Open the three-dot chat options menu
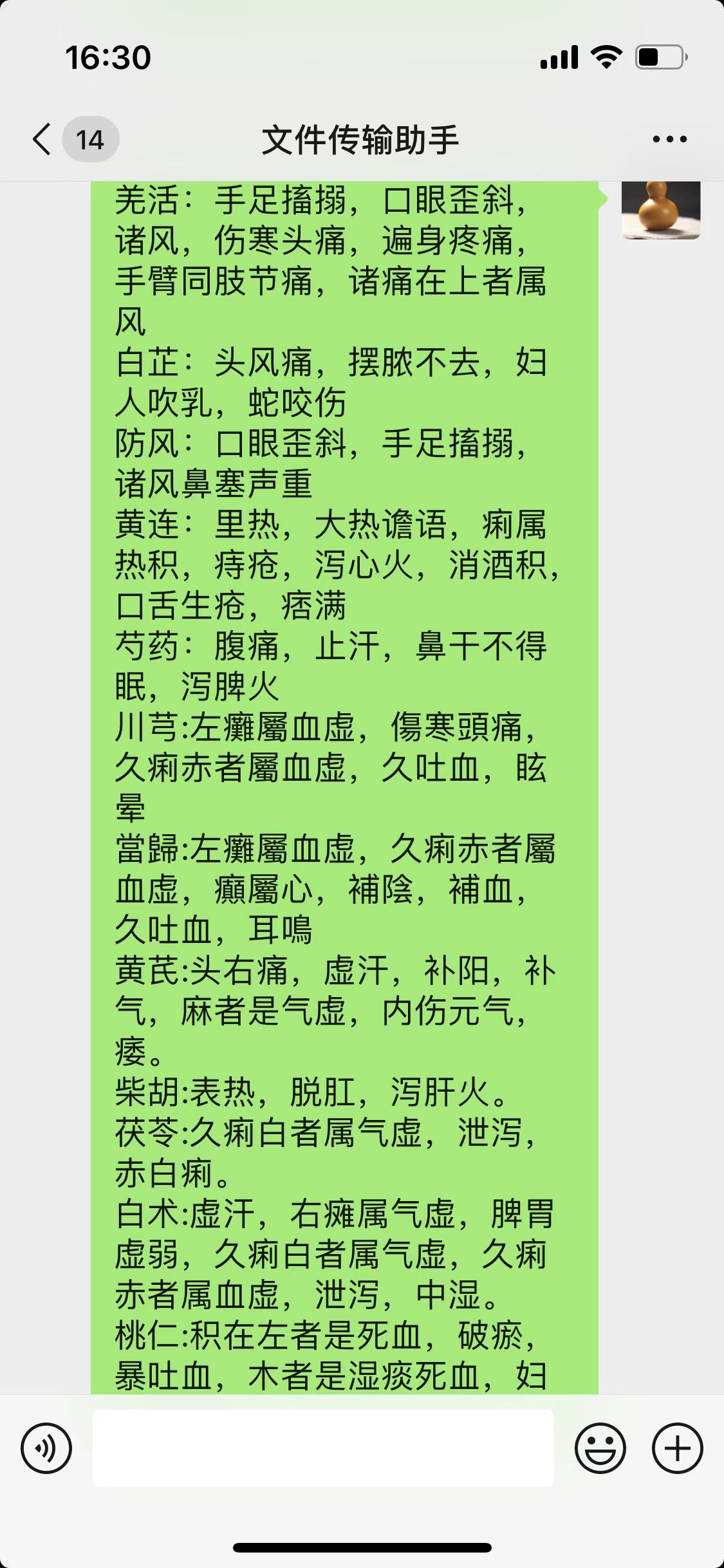 pos(669,139)
